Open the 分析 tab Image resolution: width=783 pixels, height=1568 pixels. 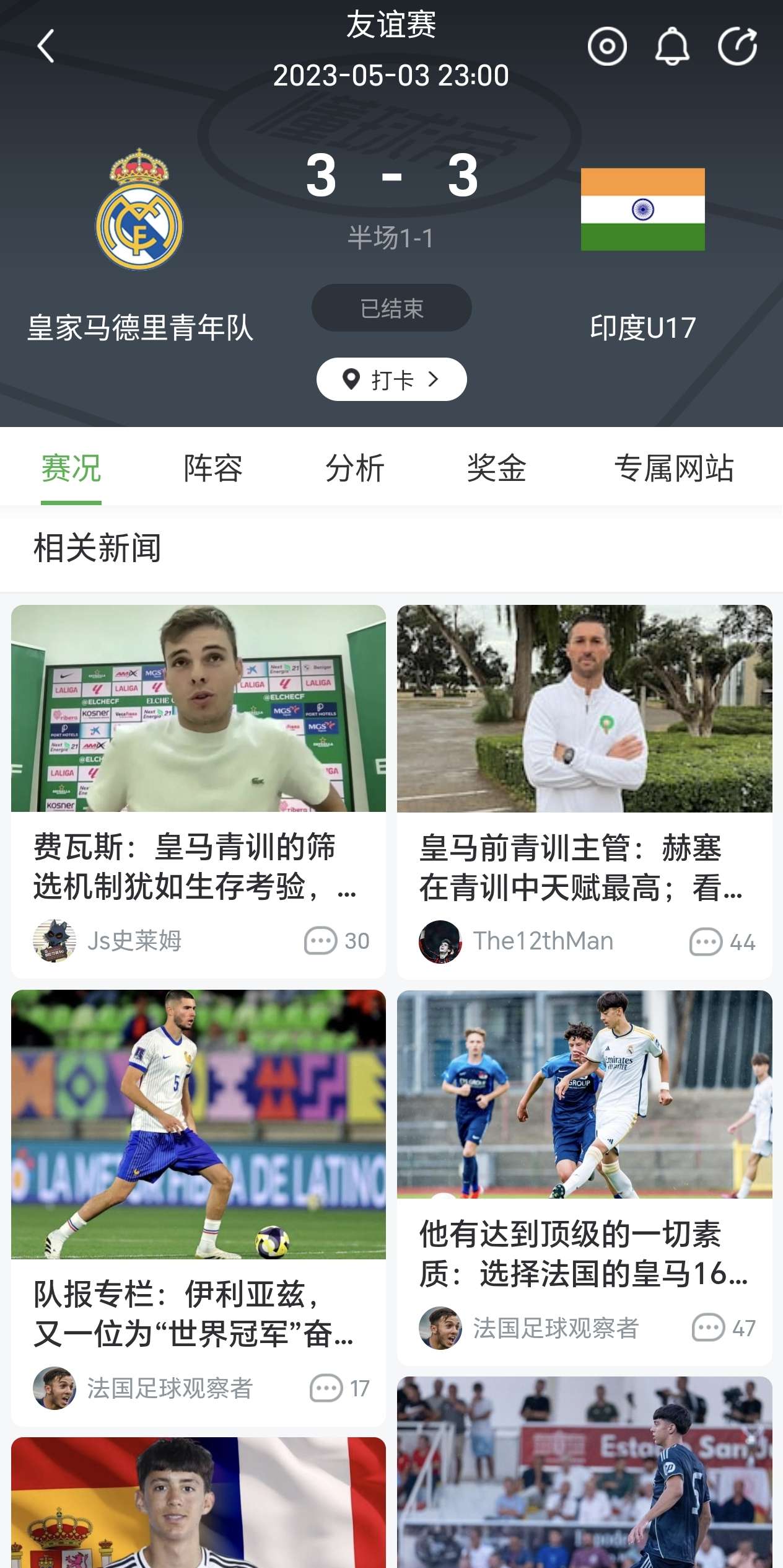point(355,468)
